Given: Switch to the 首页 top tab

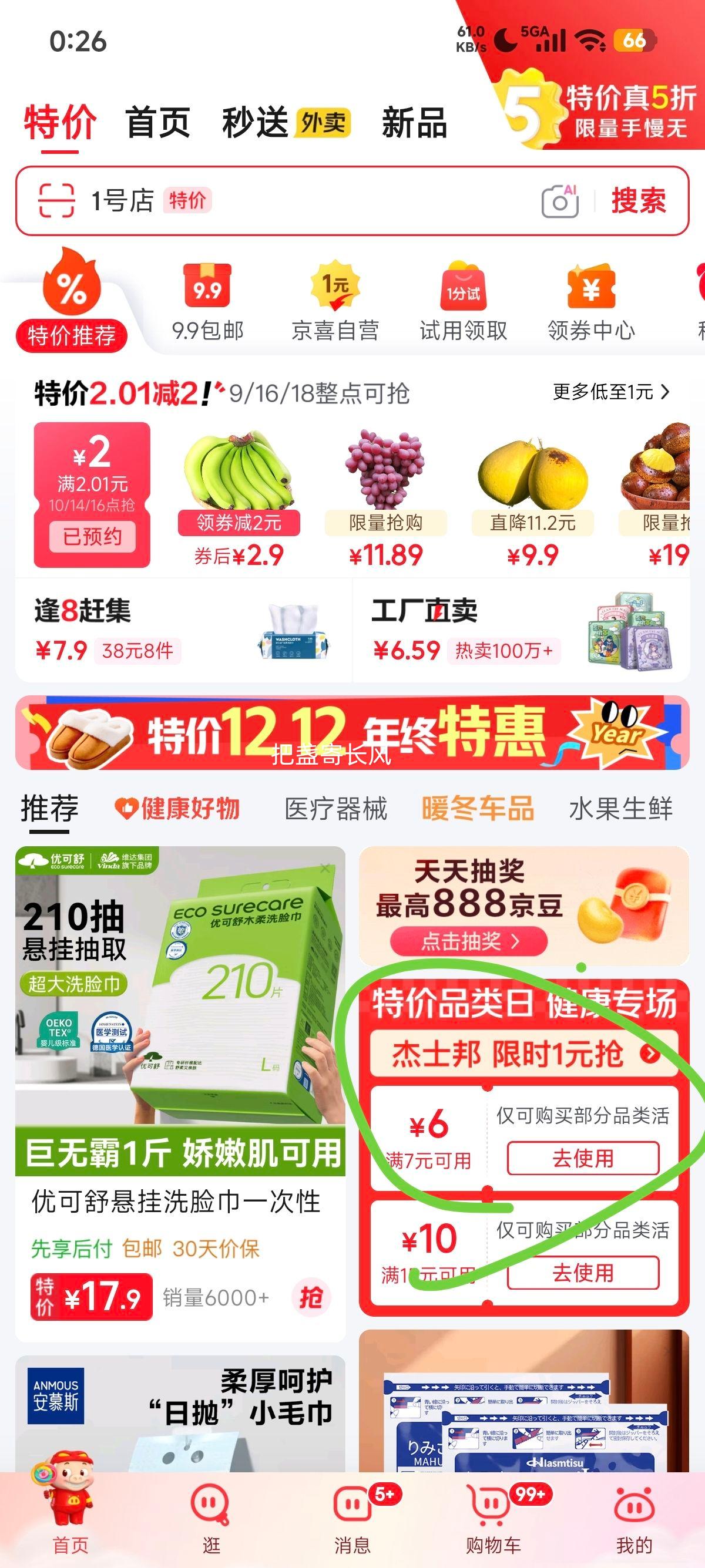Looking at the screenshot, I should coord(157,122).
